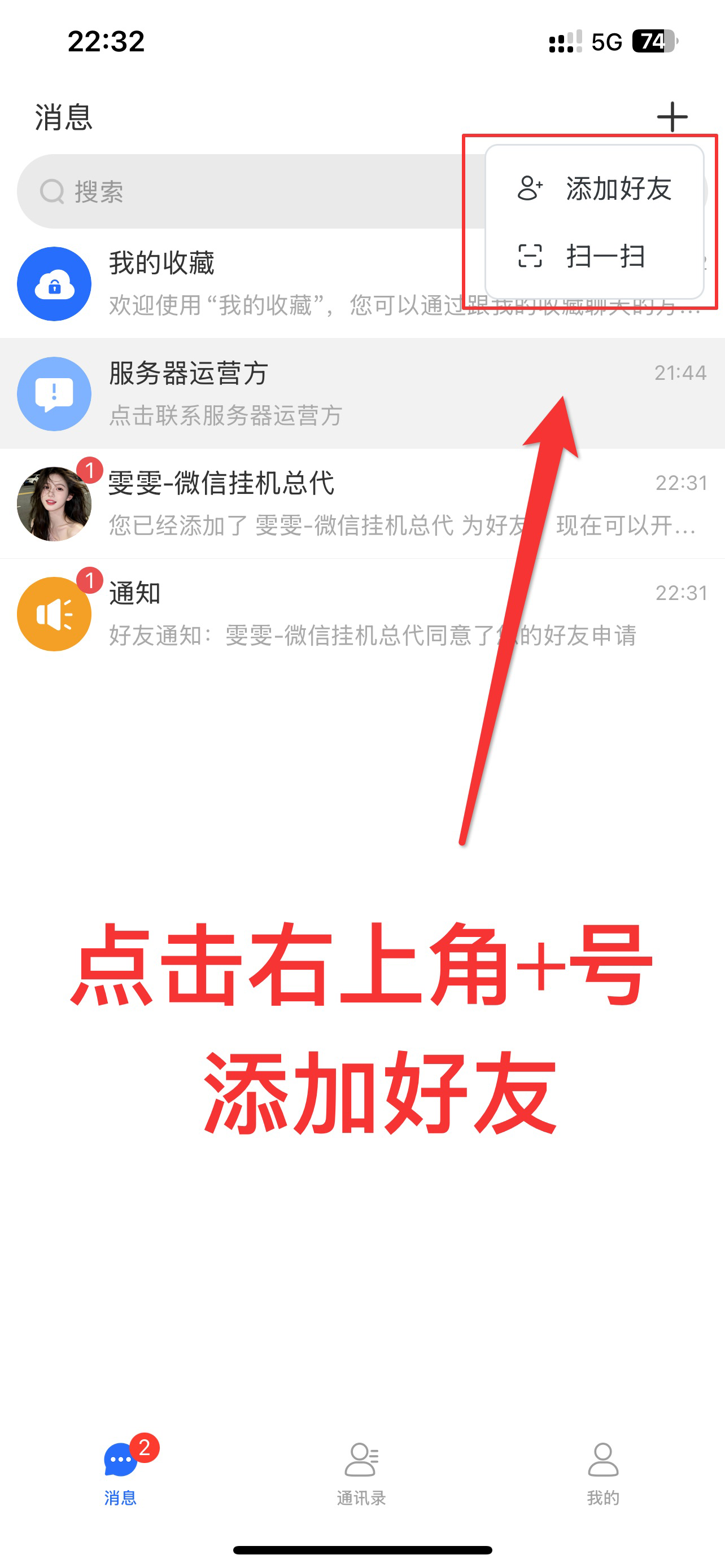Tap the 服务器运营方 speech bubble icon
This screenshot has width=725, height=1568.
click(x=54, y=393)
